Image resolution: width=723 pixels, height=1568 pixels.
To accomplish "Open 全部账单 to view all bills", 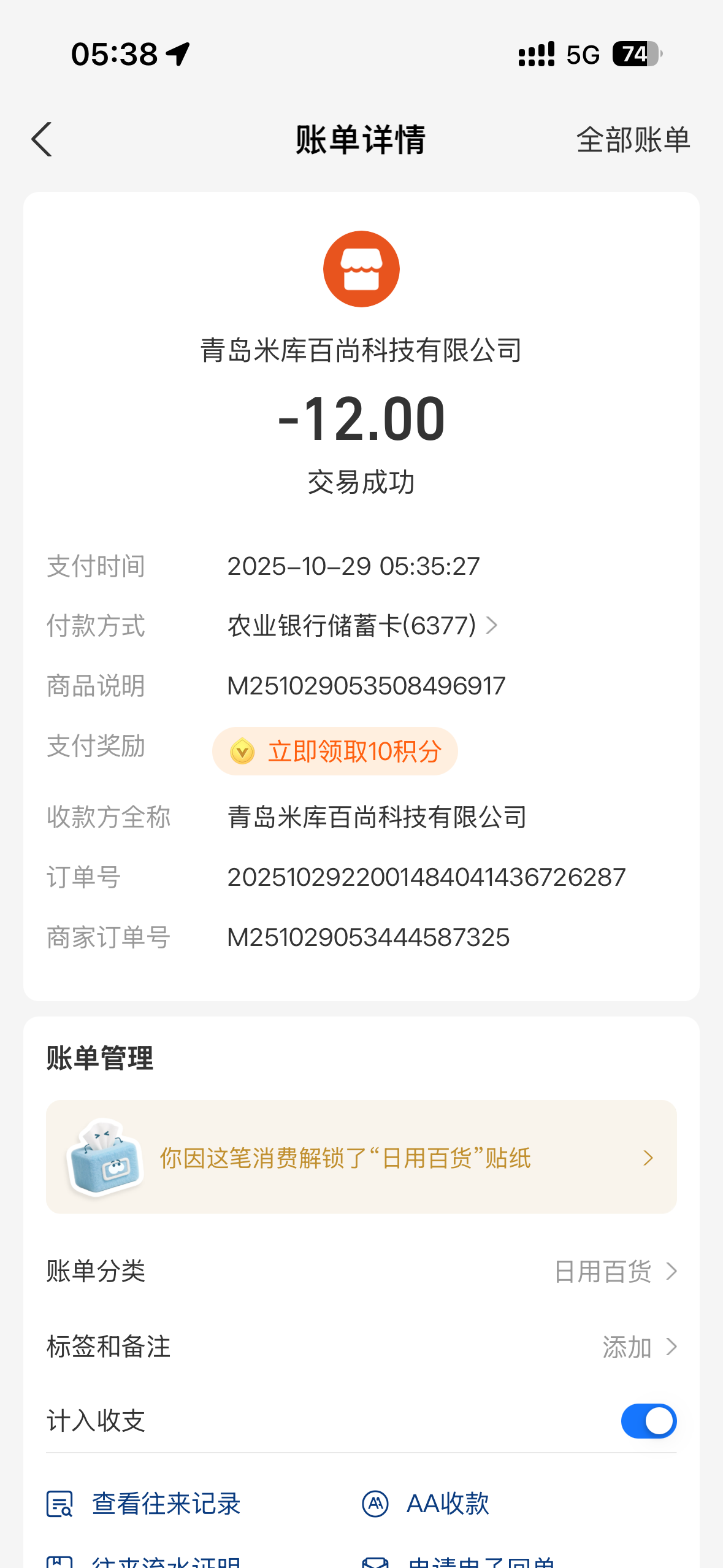I will [x=633, y=140].
